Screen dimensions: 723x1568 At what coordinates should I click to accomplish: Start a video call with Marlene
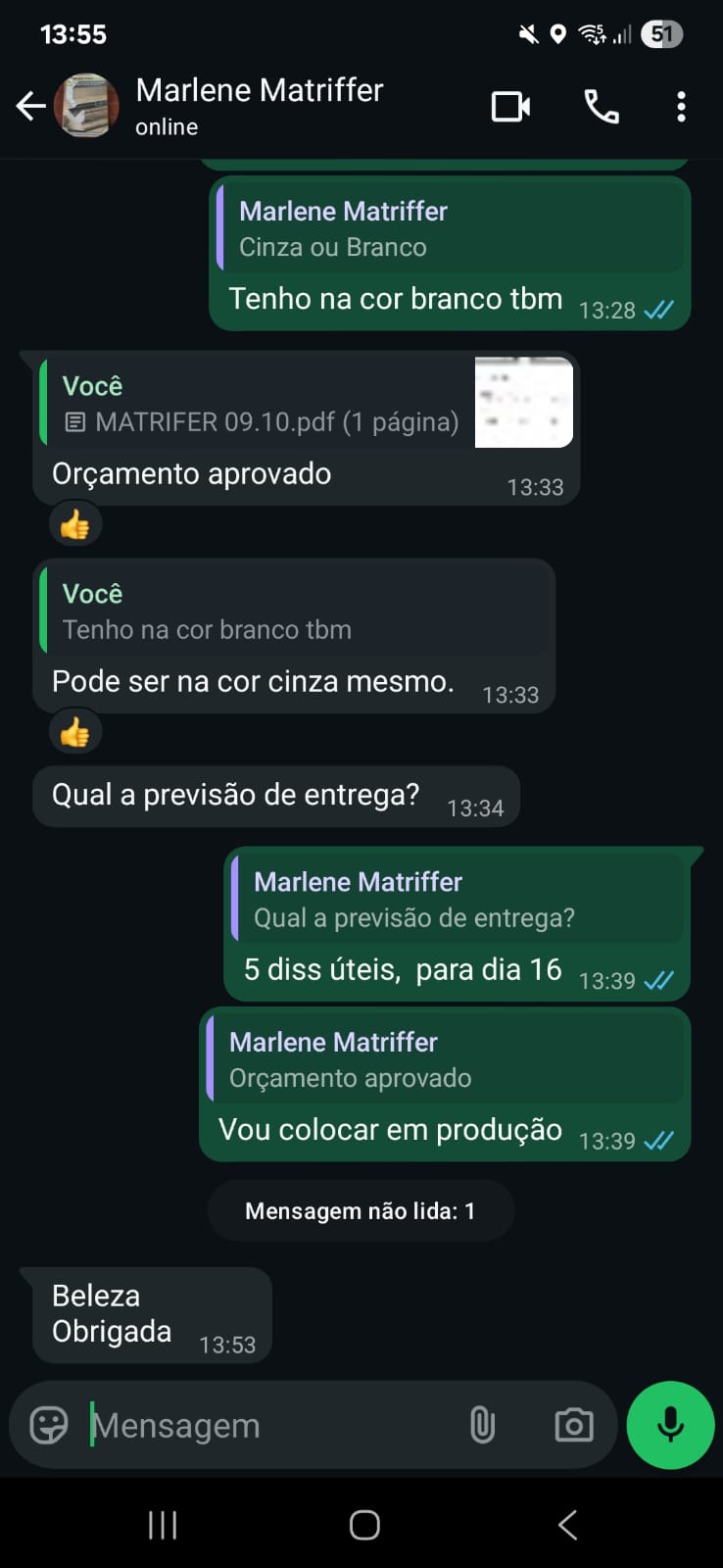pos(510,106)
